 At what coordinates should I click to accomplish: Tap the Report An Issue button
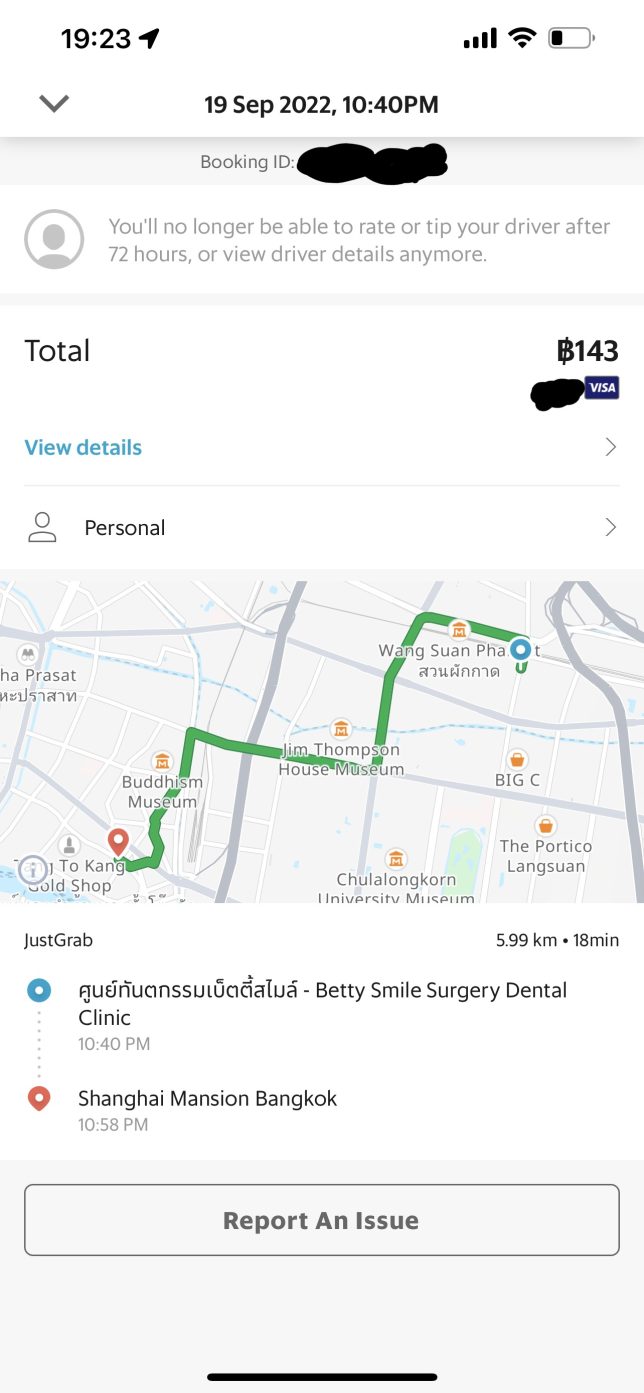click(x=321, y=1220)
